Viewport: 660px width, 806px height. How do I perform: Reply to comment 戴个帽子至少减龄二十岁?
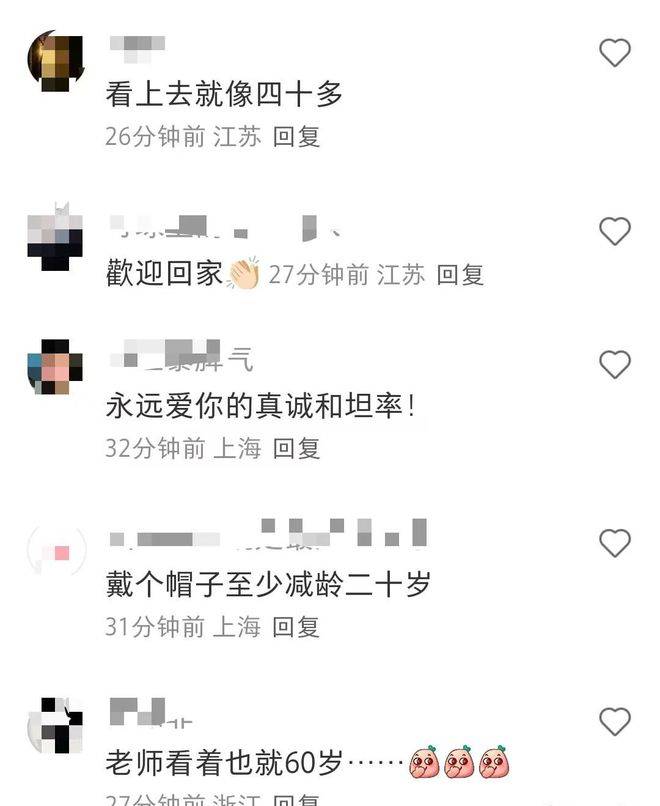(x=296, y=627)
